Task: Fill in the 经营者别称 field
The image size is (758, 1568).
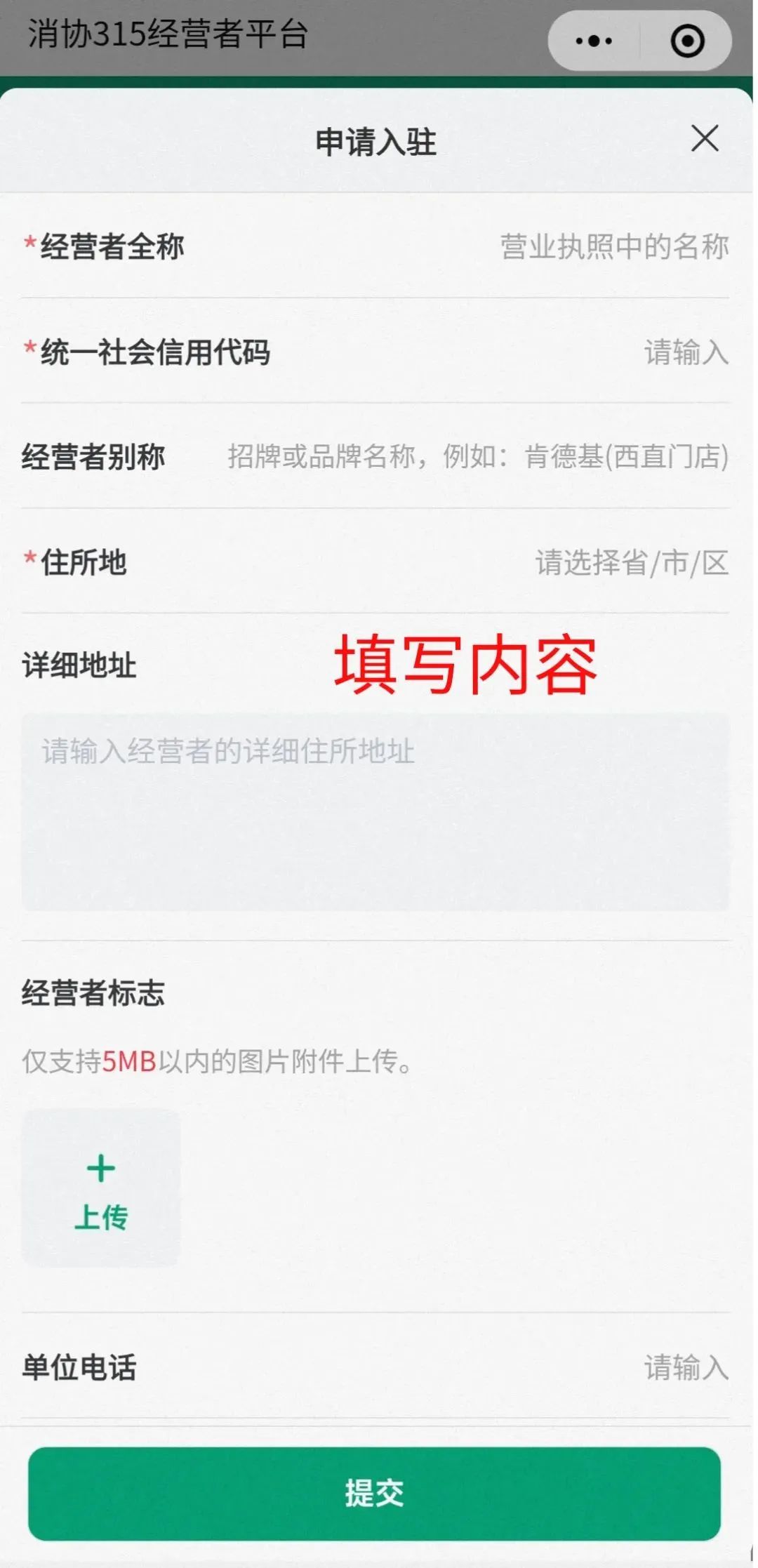Action: (477, 457)
